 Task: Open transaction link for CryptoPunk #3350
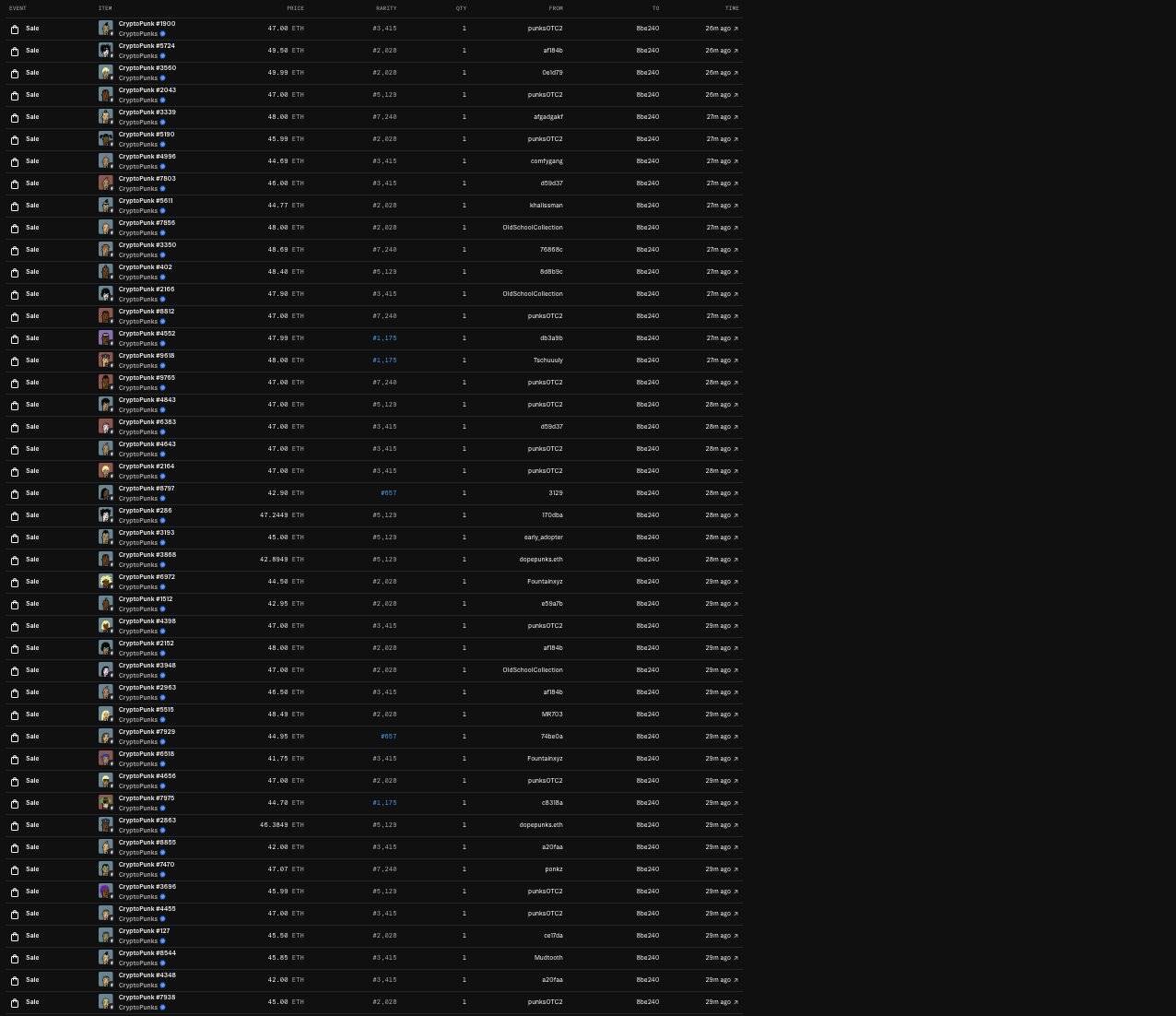click(722, 250)
